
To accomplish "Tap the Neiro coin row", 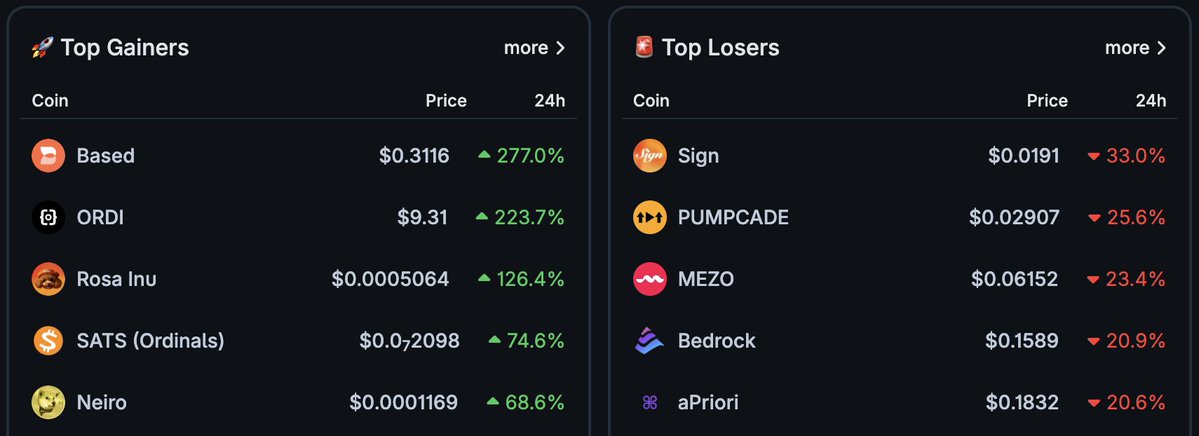I will [101, 403].
